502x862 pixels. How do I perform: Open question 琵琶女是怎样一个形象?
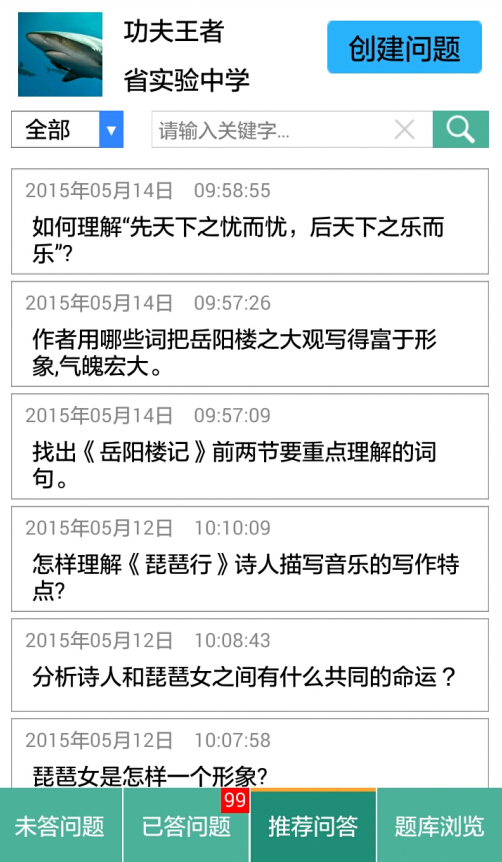coord(250,753)
